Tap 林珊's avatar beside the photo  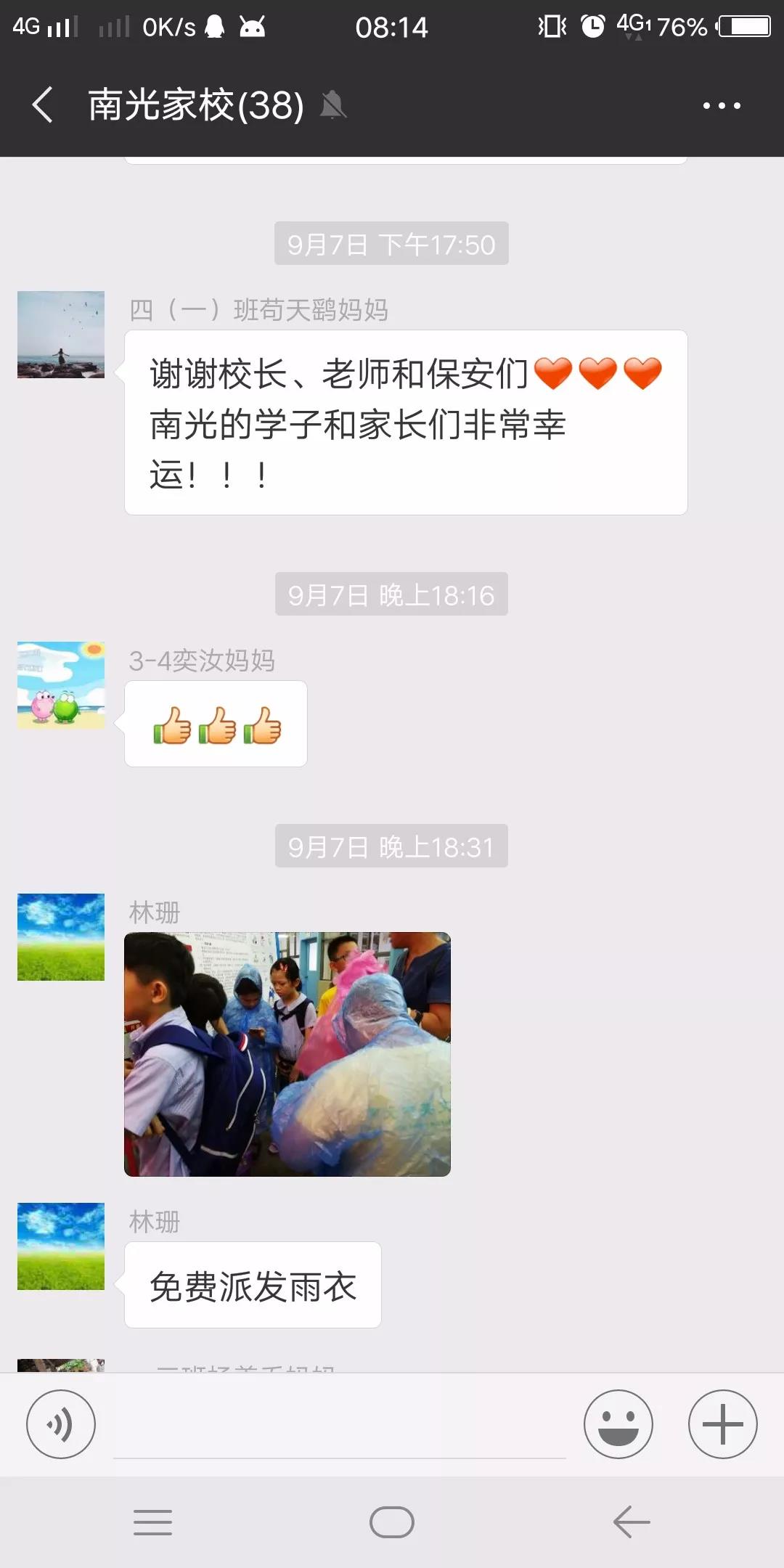click(x=61, y=937)
